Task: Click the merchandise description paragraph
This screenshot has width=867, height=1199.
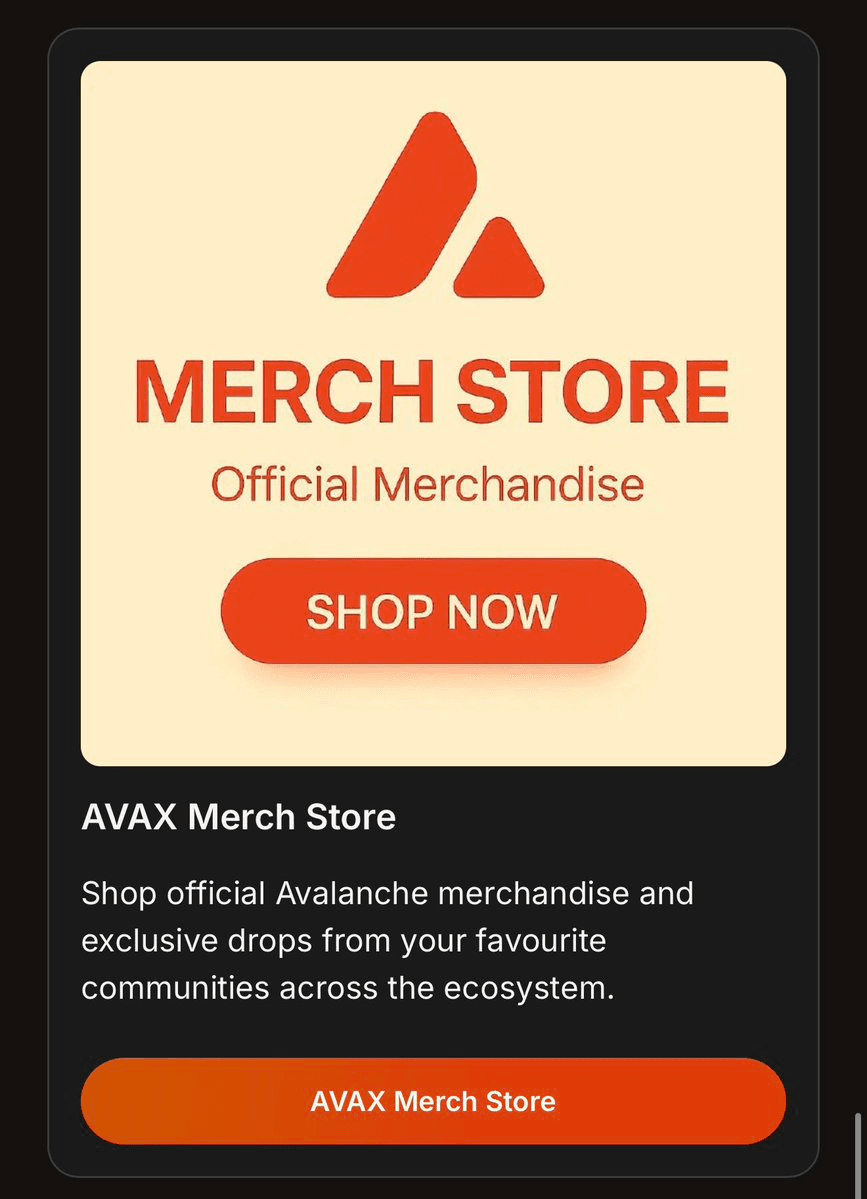Action: [388, 940]
